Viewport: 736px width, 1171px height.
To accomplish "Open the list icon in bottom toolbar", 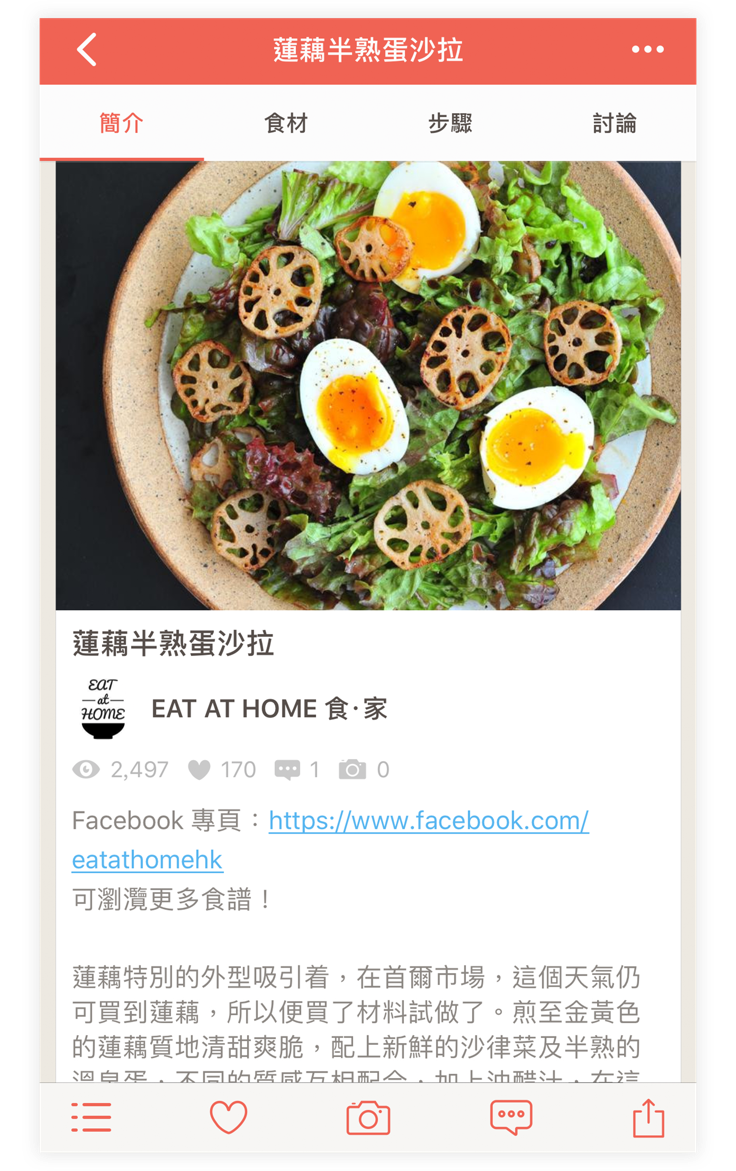I will 91,1117.
